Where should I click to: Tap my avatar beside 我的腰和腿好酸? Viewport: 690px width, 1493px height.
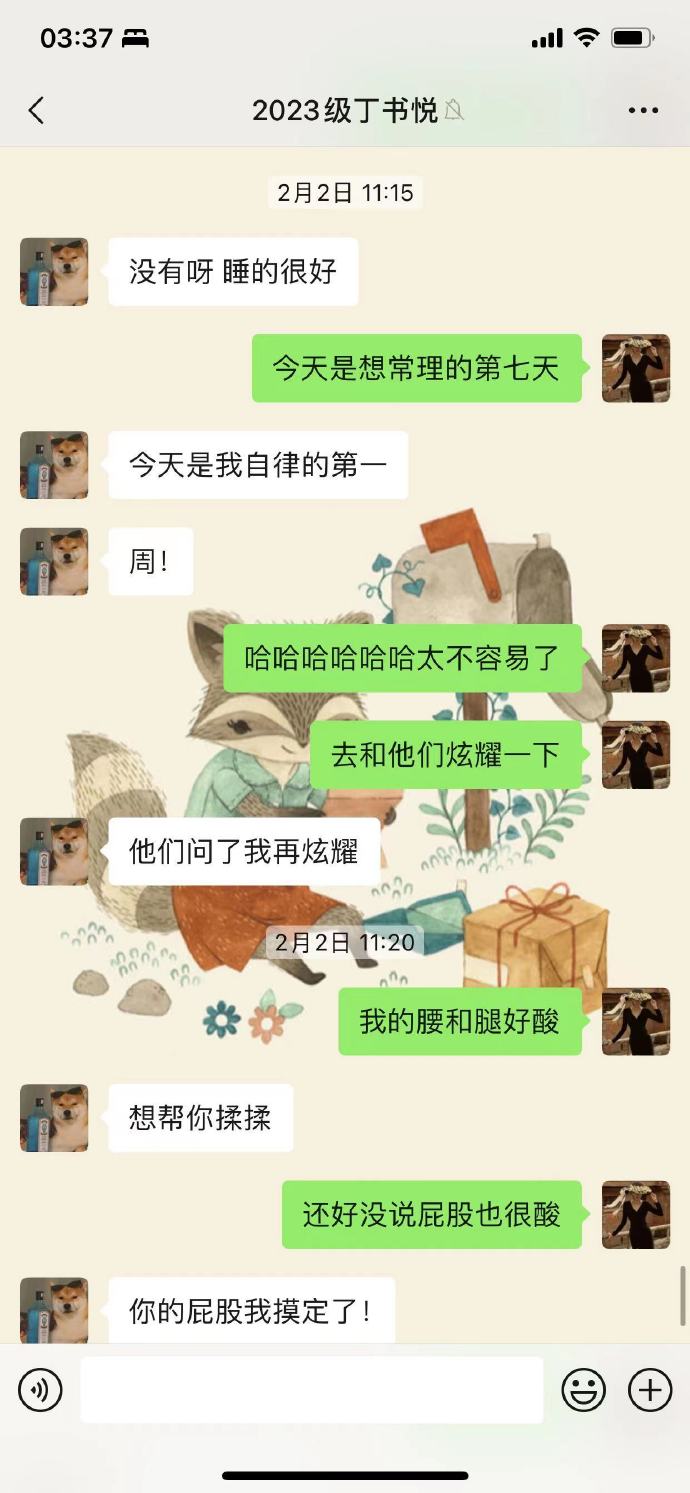pyautogui.click(x=635, y=1021)
